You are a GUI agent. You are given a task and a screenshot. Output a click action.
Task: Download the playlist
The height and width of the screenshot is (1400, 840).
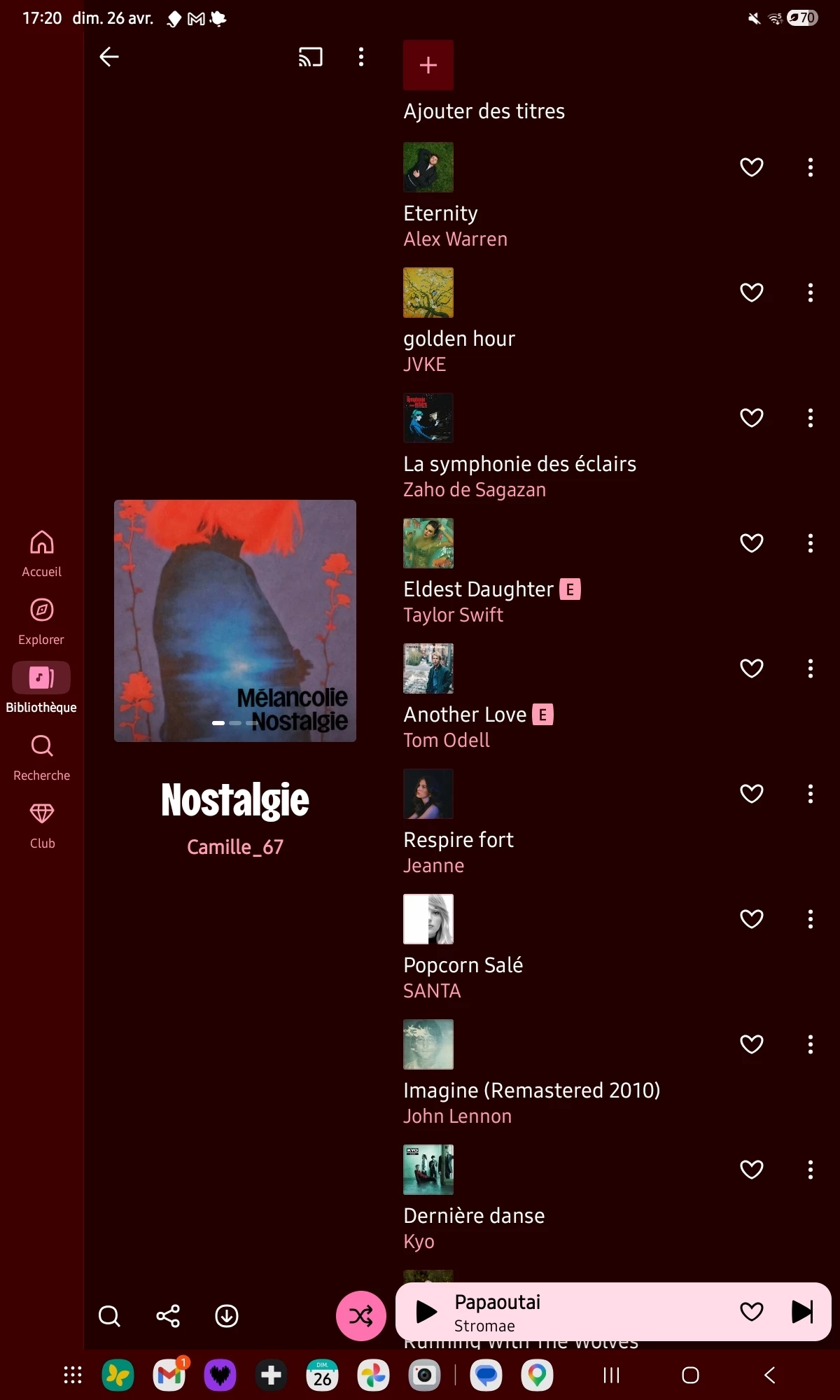(x=226, y=1316)
